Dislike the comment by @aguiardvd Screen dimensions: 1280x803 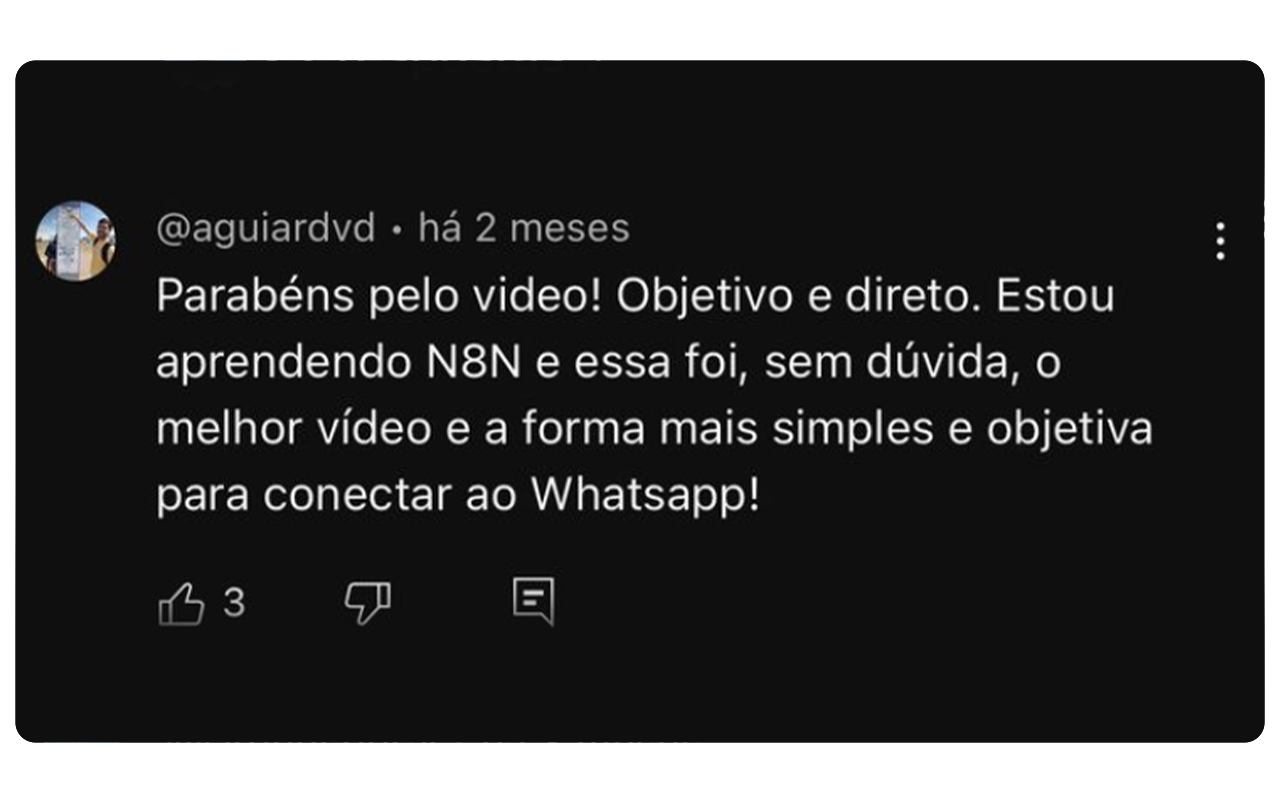click(367, 603)
